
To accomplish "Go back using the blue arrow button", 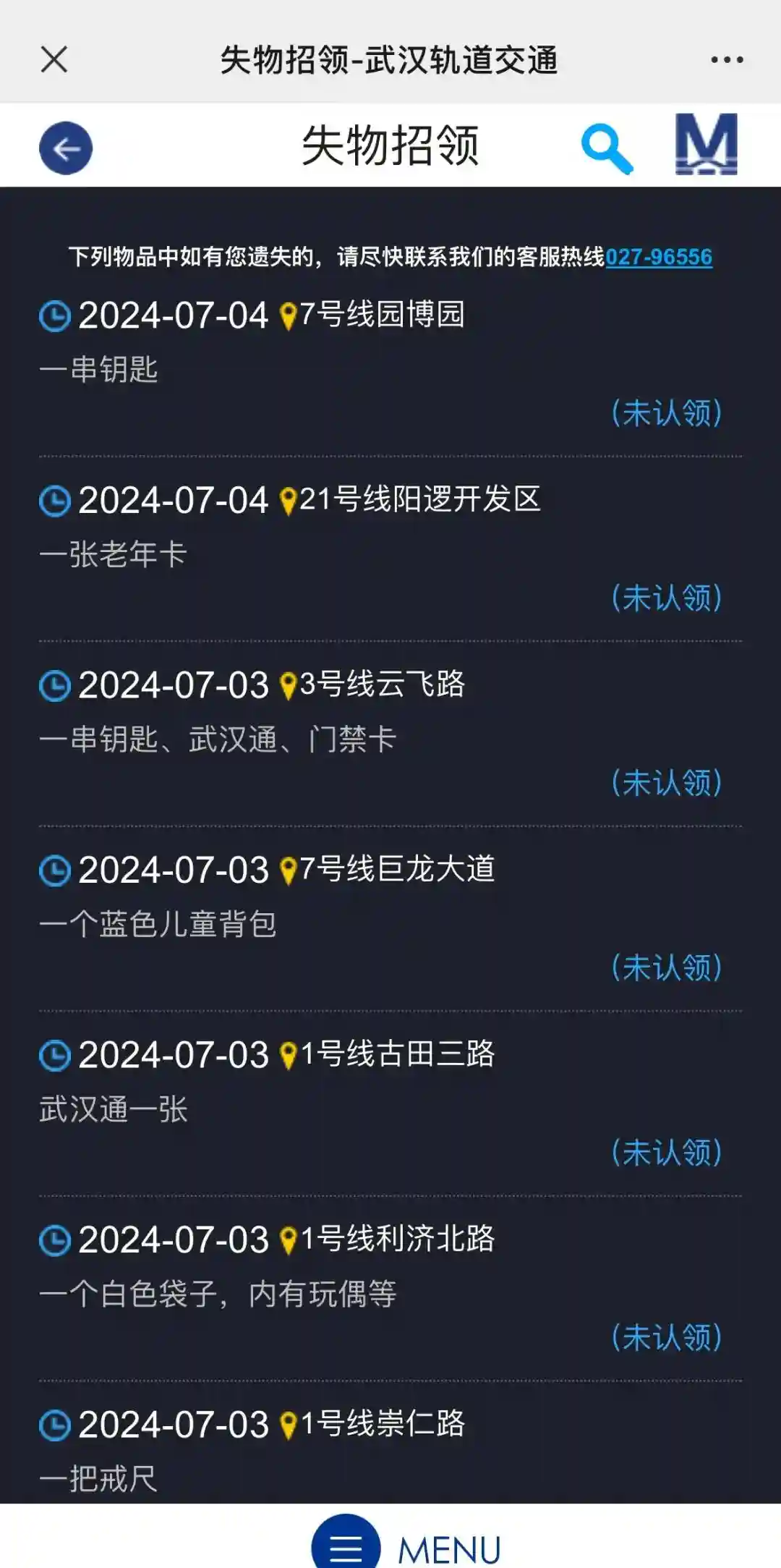I will click(66, 148).
